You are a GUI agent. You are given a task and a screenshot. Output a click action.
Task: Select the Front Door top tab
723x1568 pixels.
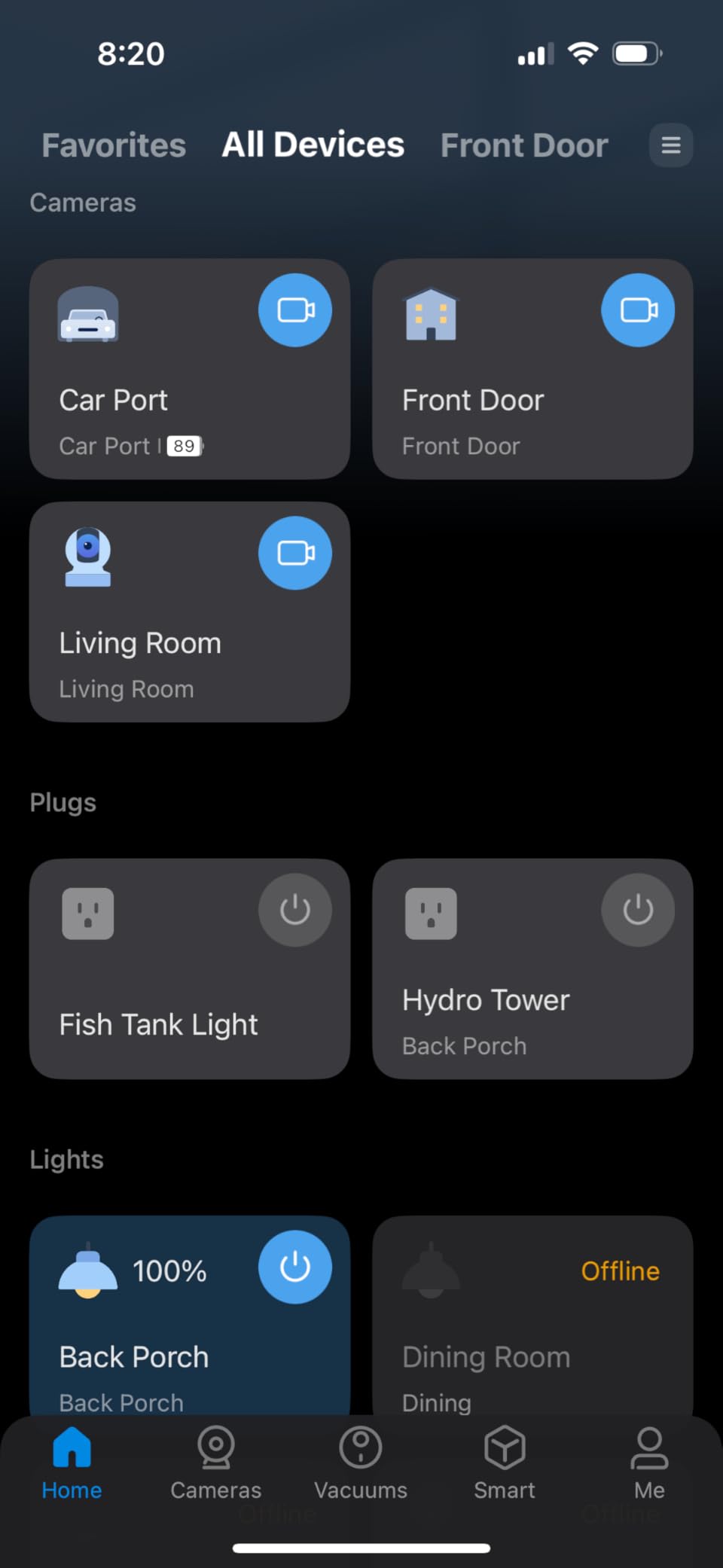tap(524, 145)
